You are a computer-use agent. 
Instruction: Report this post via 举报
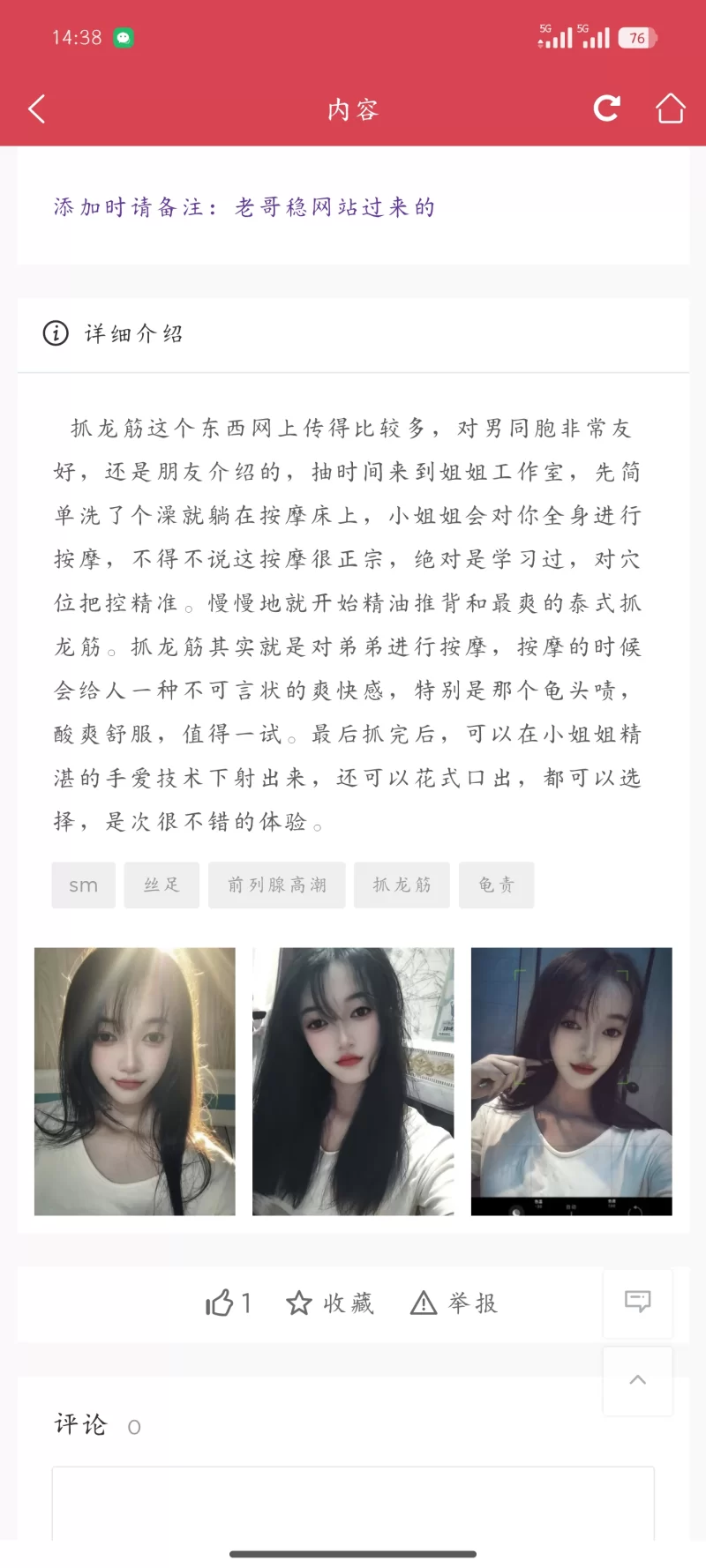(x=454, y=1303)
